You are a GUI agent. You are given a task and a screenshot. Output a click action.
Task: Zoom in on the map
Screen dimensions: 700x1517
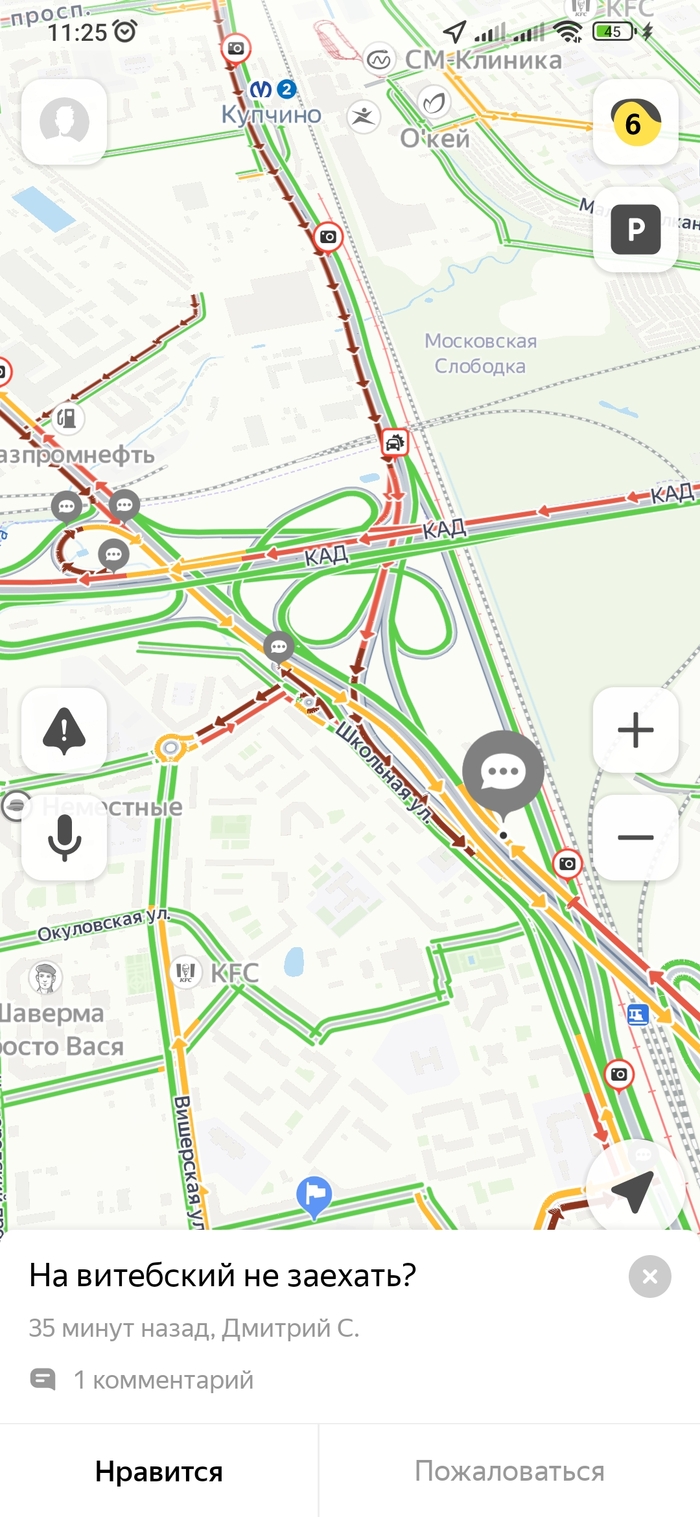(635, 731)
